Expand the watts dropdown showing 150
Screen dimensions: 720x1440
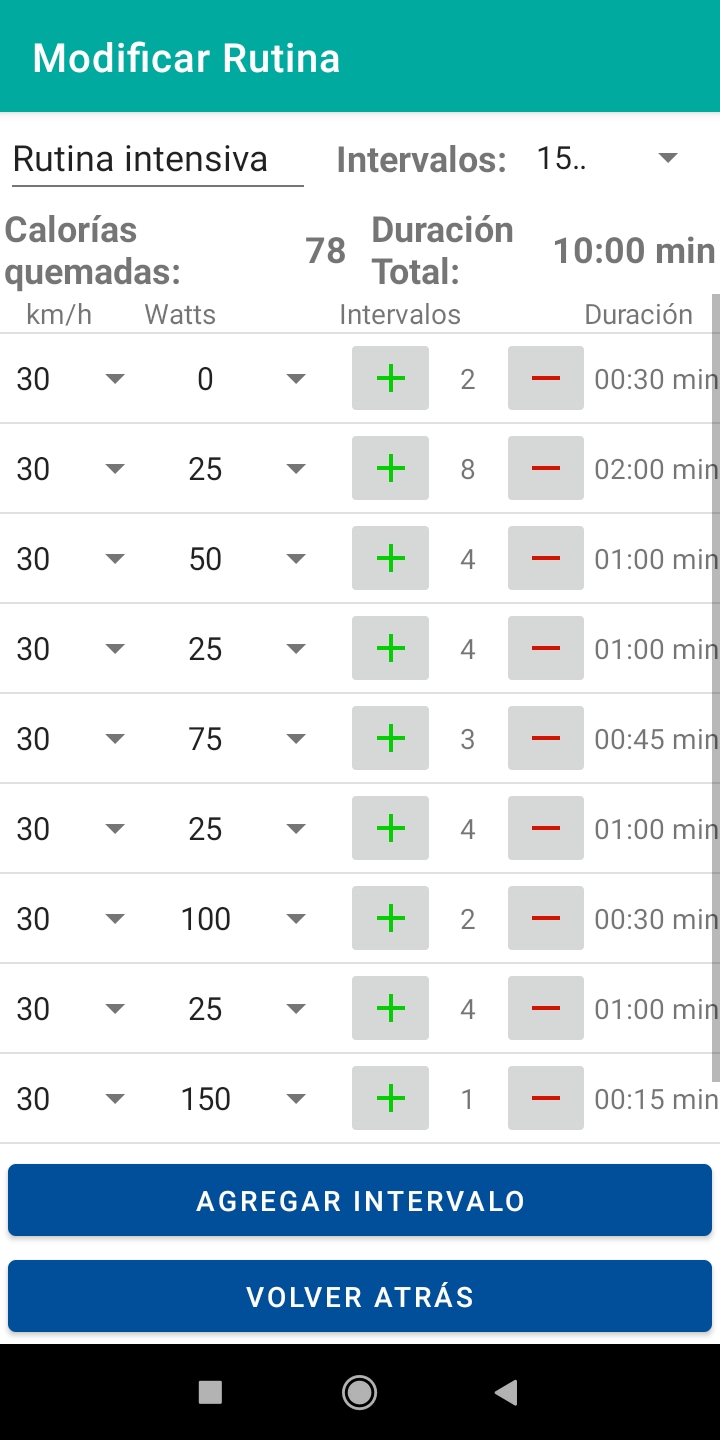click(x=238, y=1099)
